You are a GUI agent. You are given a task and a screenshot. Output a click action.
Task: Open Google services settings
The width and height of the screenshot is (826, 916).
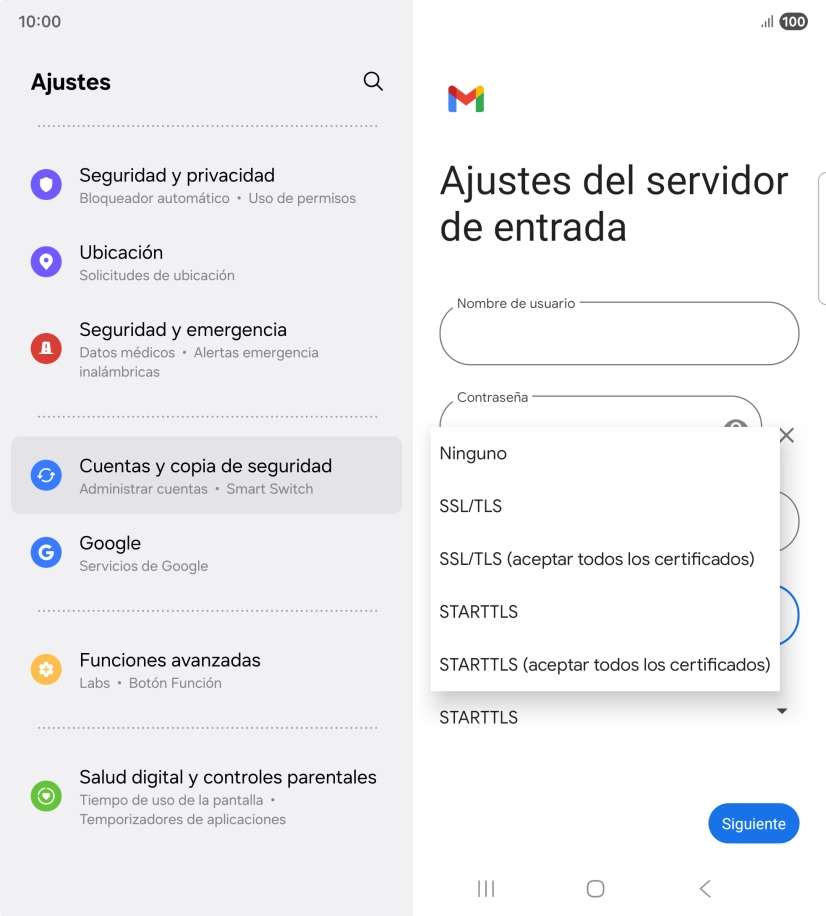[x=206, y=553]
